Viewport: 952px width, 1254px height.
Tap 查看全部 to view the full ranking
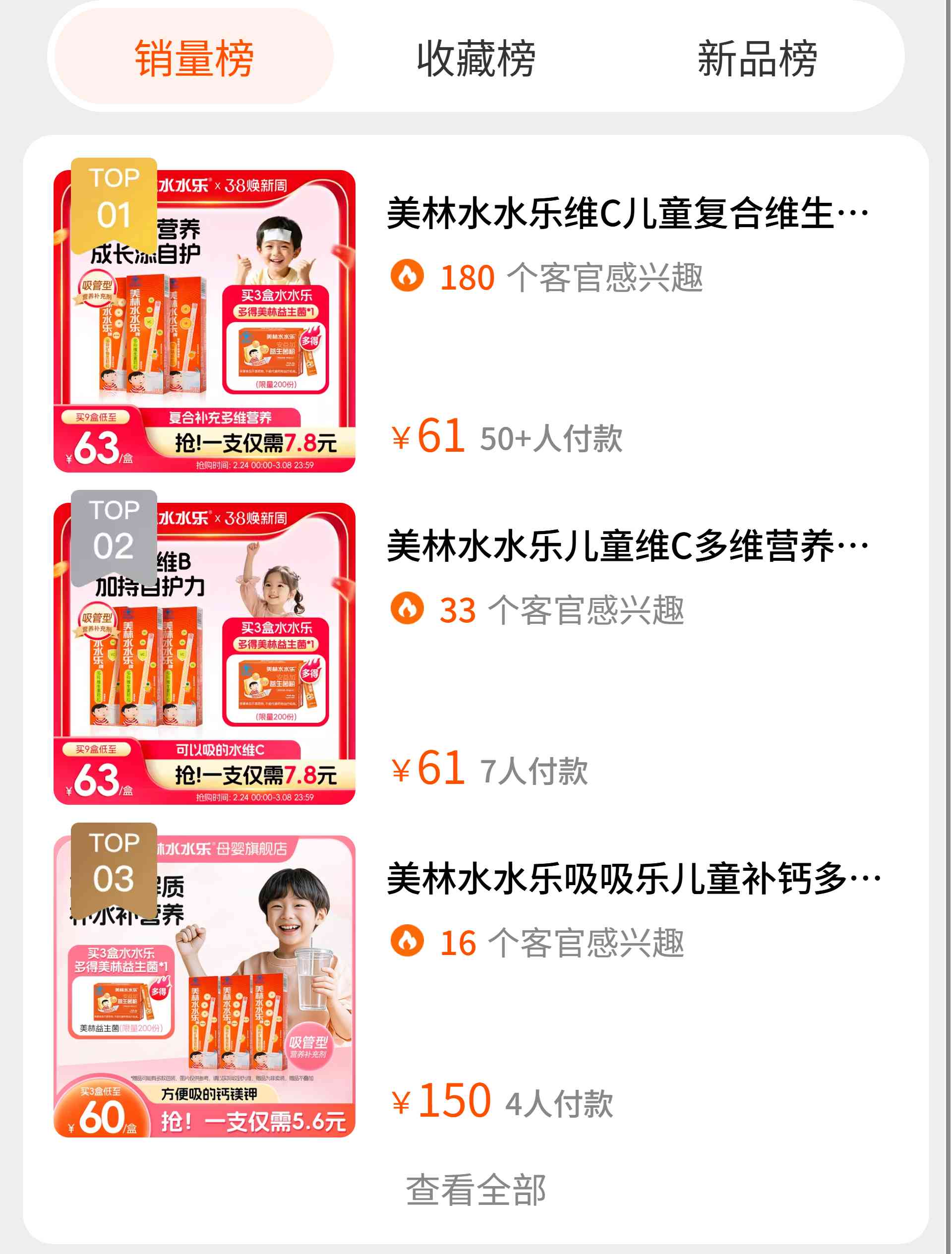click(x=475, y=1190)
